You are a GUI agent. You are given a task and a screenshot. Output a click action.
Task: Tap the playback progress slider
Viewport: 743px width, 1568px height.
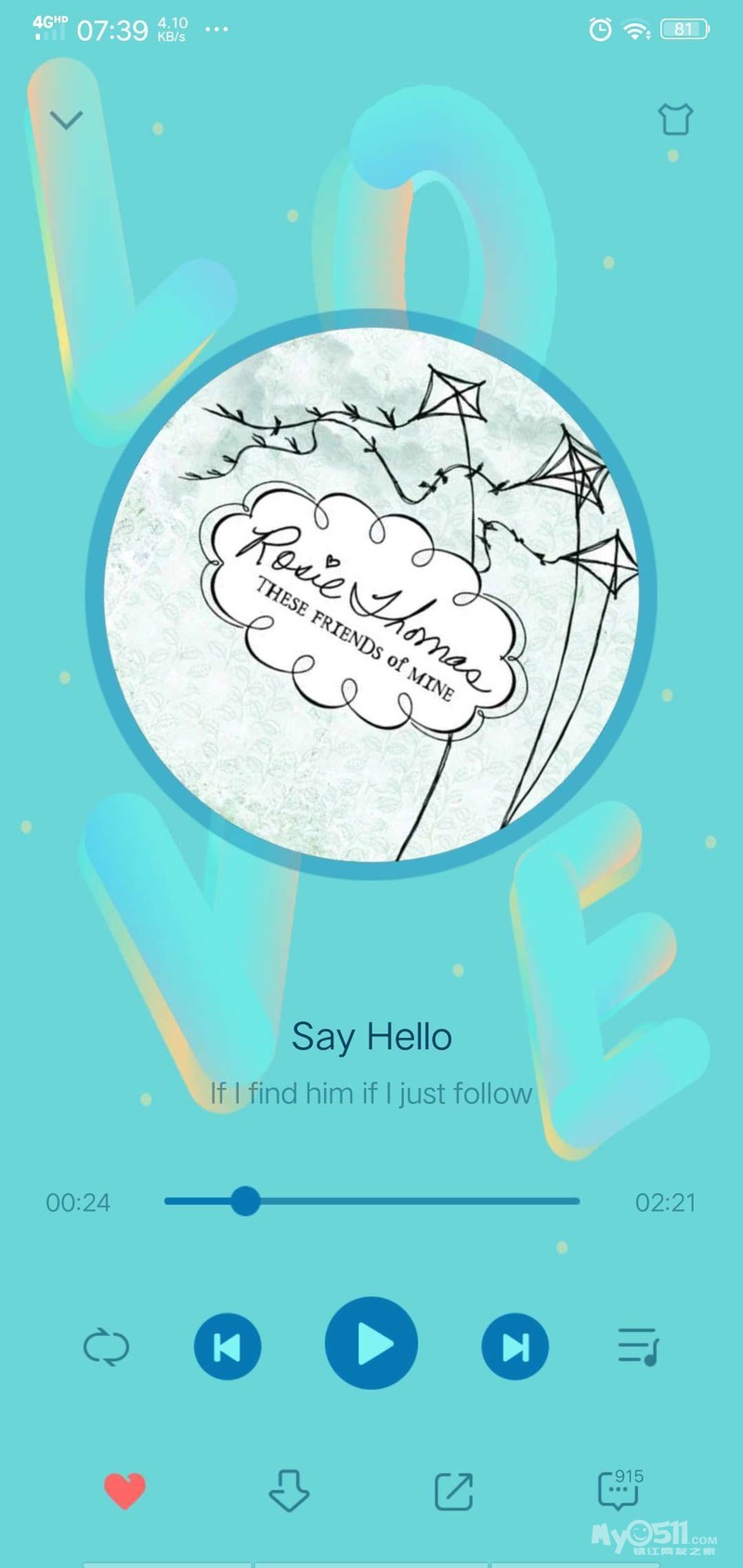tap(371, 1201)
